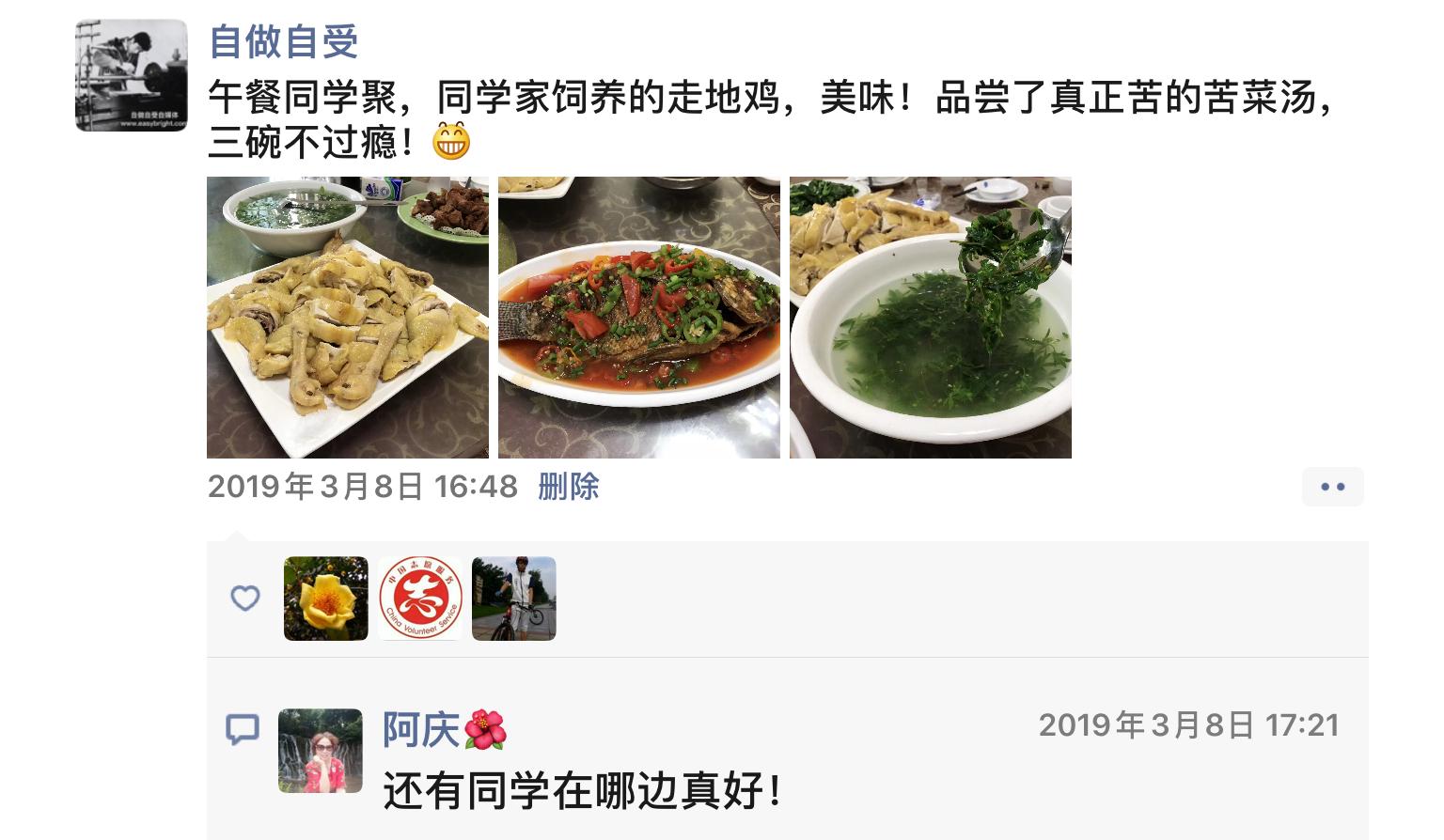This screenshot has height=840, width=1444.
Task: View the China Volunteer Service liker
Action: coord(419,599)
